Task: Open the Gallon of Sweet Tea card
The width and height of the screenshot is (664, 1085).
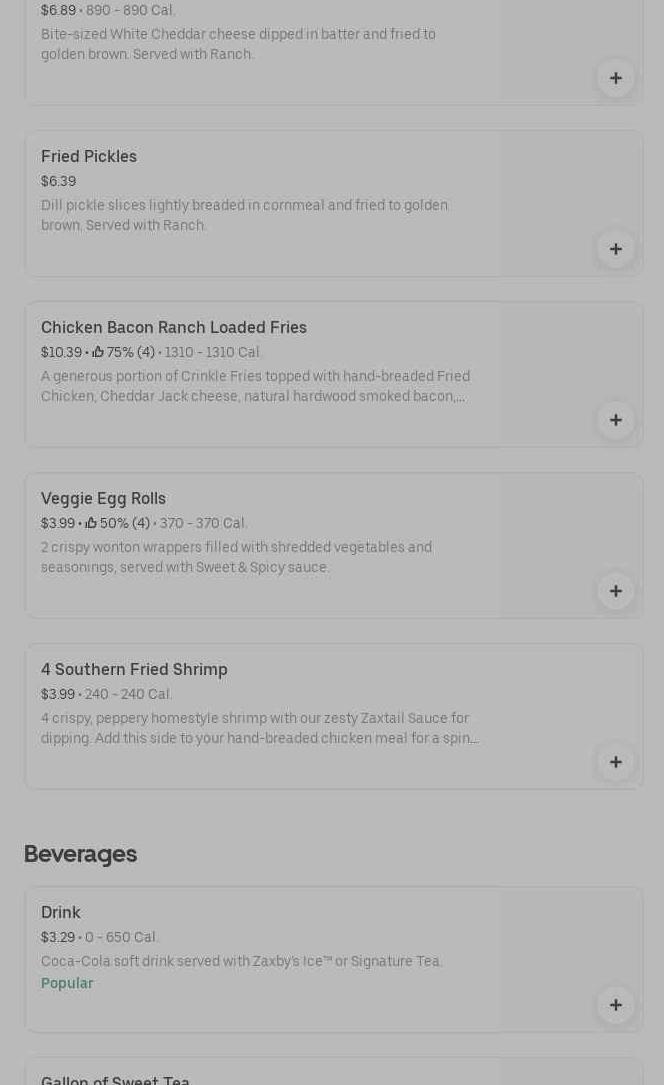Action: coord(260,1075)
